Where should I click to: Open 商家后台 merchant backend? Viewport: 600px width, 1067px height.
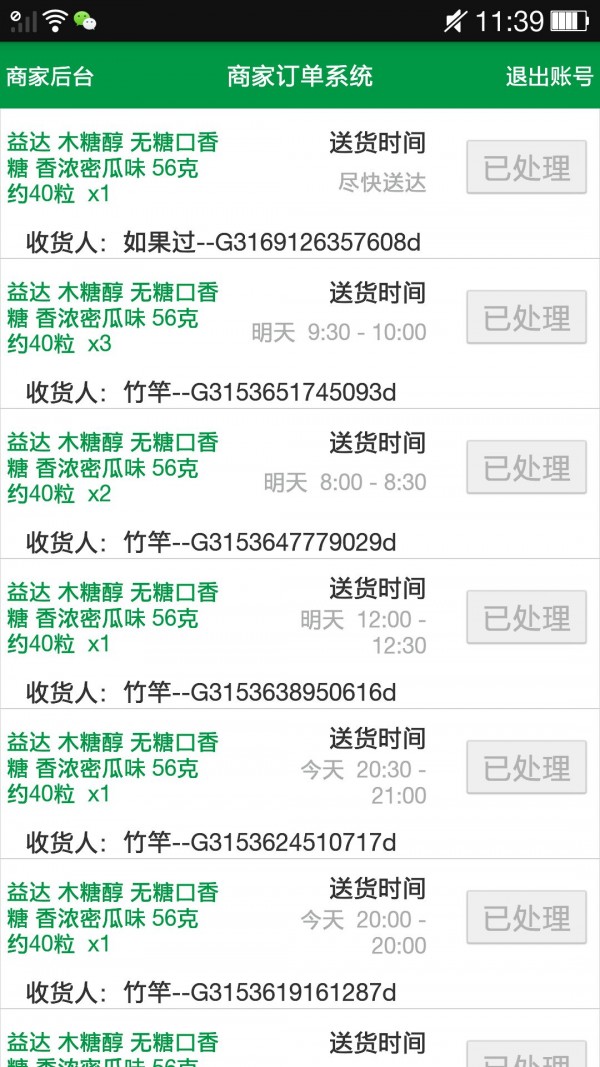[50, 77]
